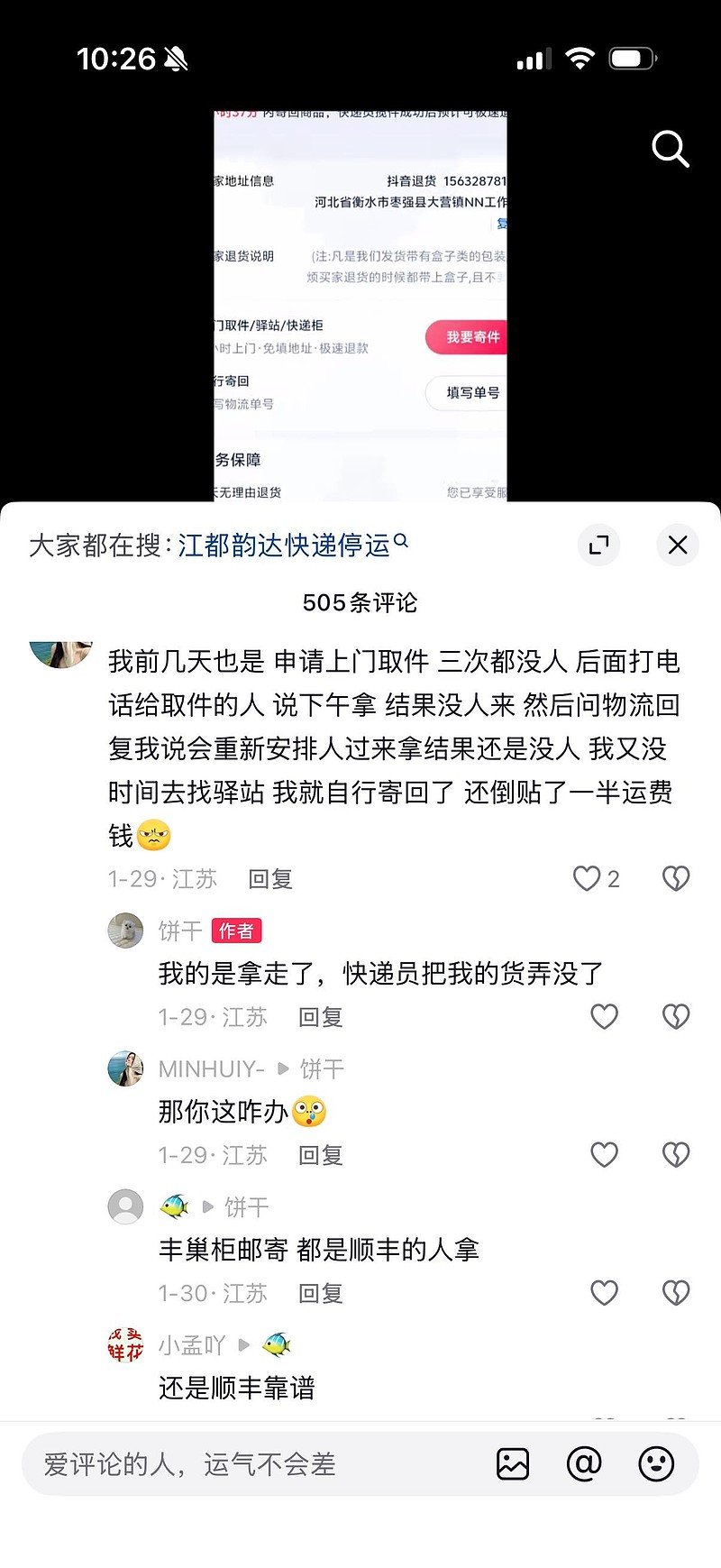721x1568 pixels.
Task: Tap 回复 under the first comment
Action: point(270,878)
